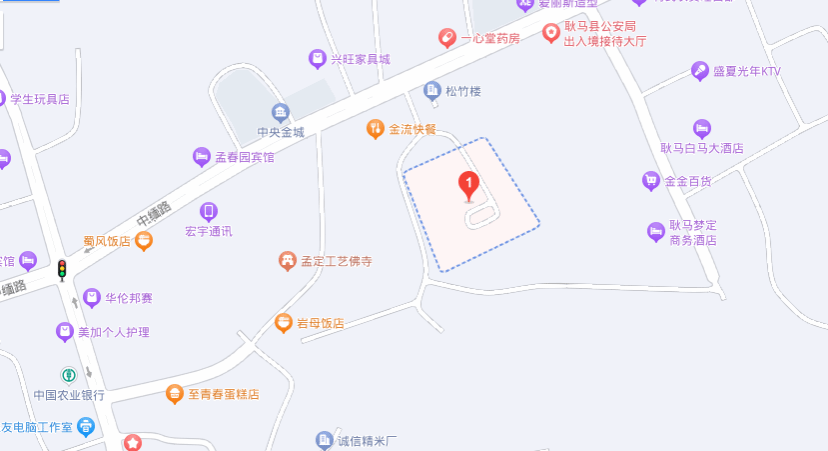Select the 诚信精米厂 marker
Viewport: 828px width, 451px height.
pyautogui.click(x=324, y=440)
